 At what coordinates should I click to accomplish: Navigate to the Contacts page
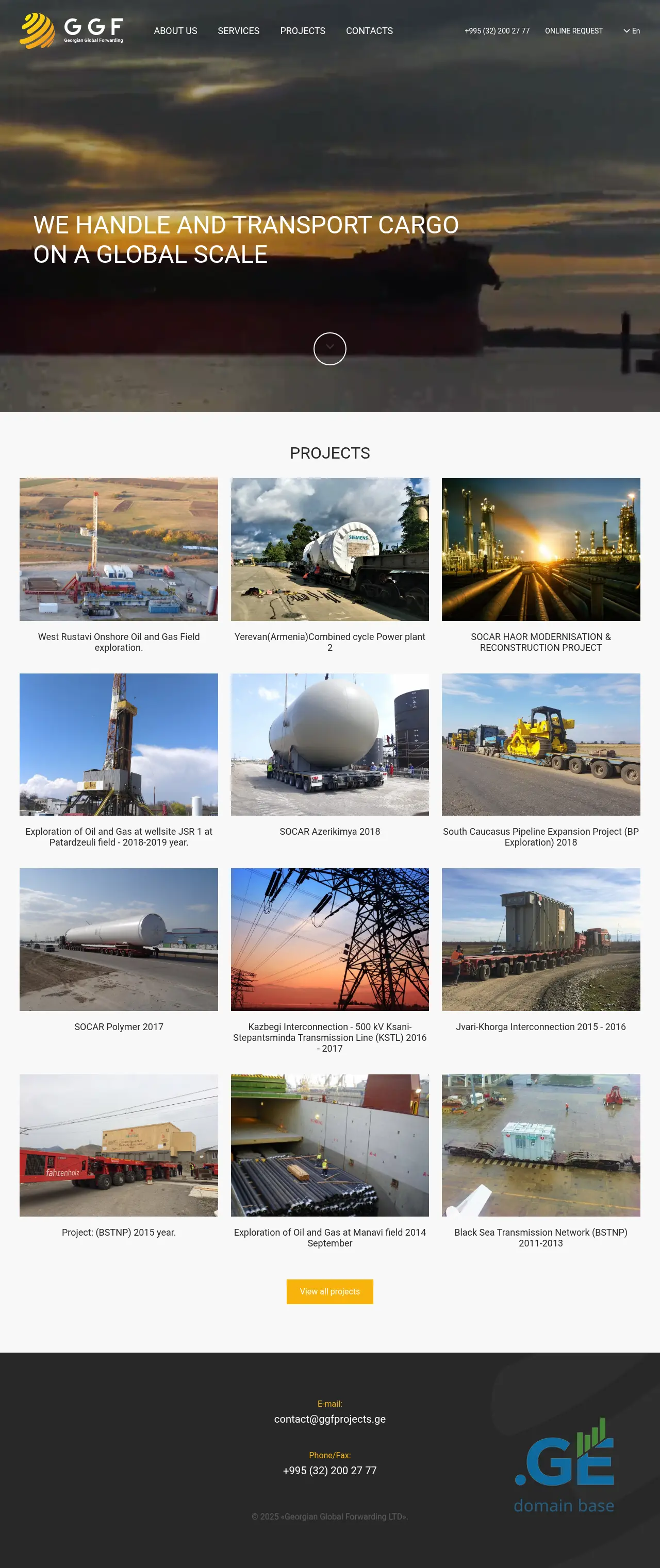coord(369,31)
